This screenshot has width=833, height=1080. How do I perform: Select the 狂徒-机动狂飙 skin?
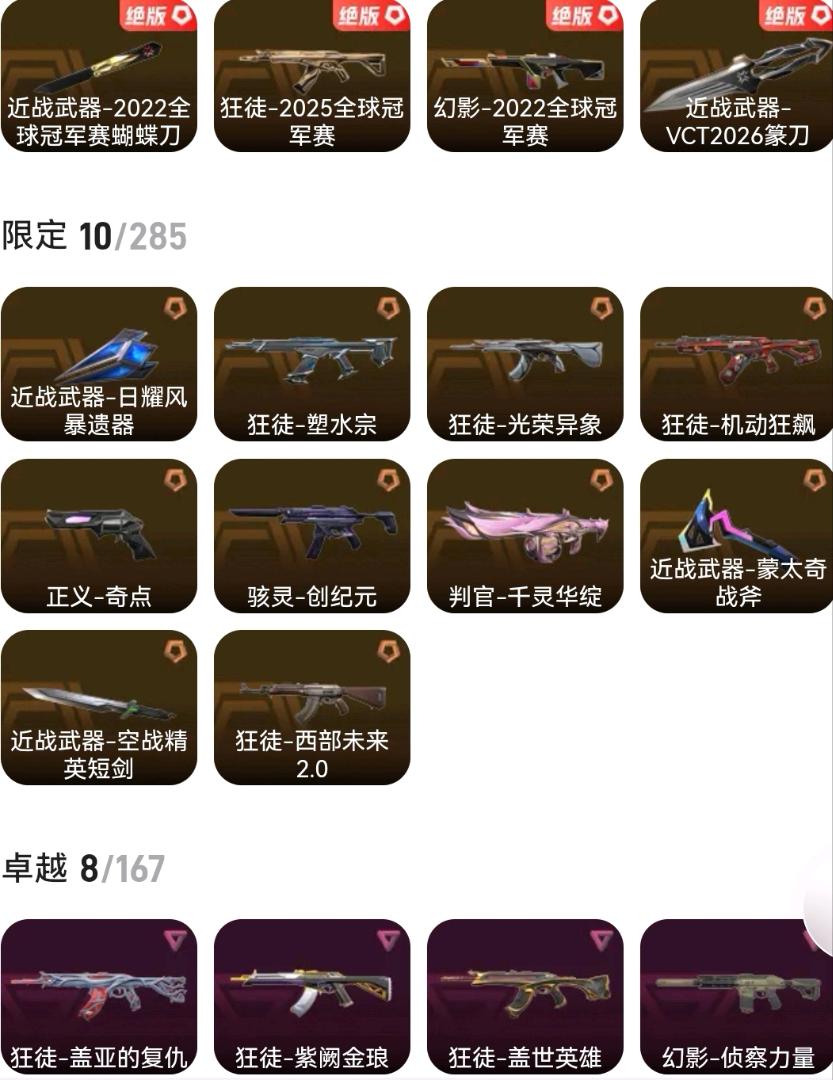click(737, 364)
